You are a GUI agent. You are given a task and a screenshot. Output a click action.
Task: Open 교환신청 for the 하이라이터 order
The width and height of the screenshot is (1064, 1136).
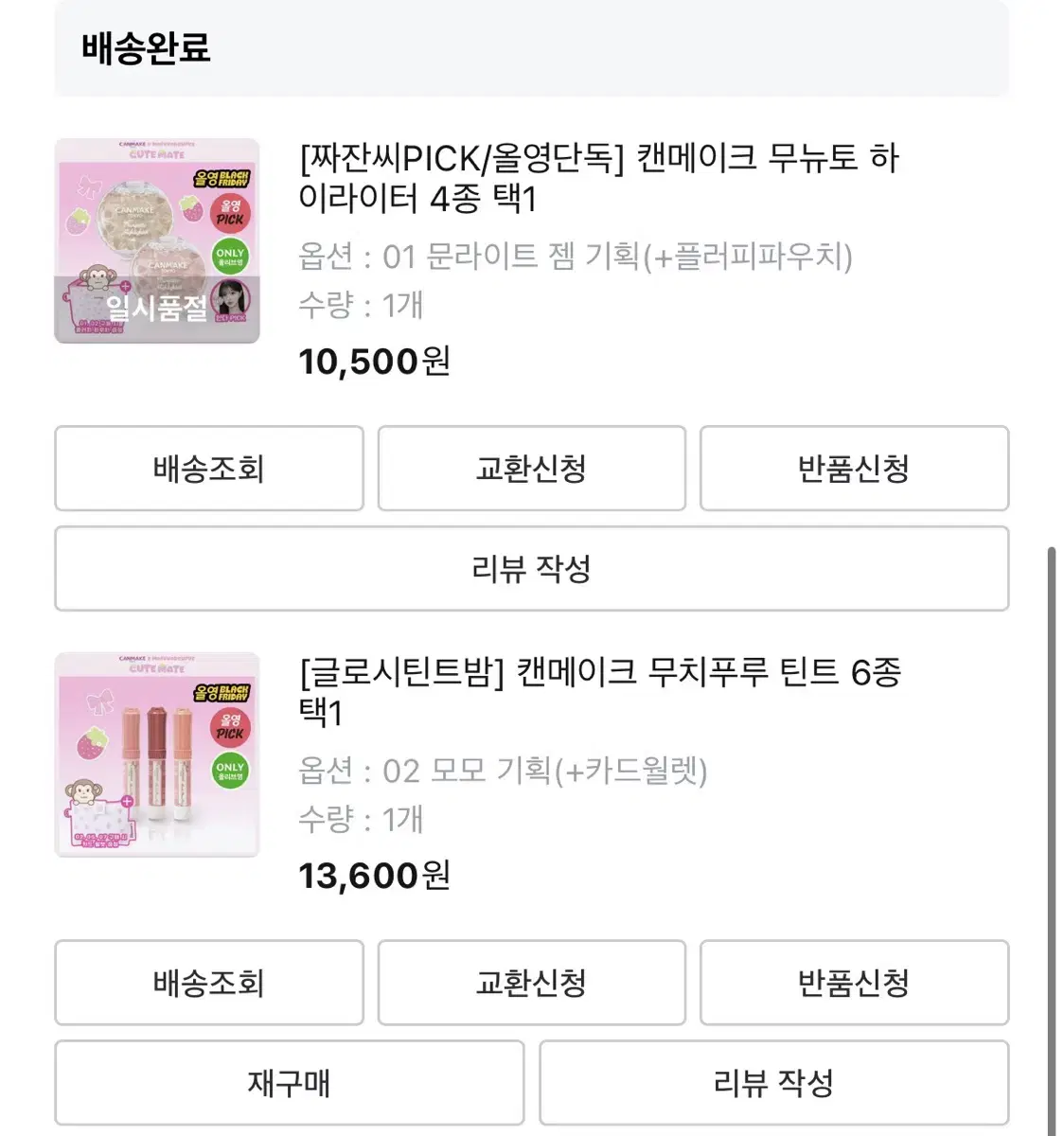click(x=531, y=470)
